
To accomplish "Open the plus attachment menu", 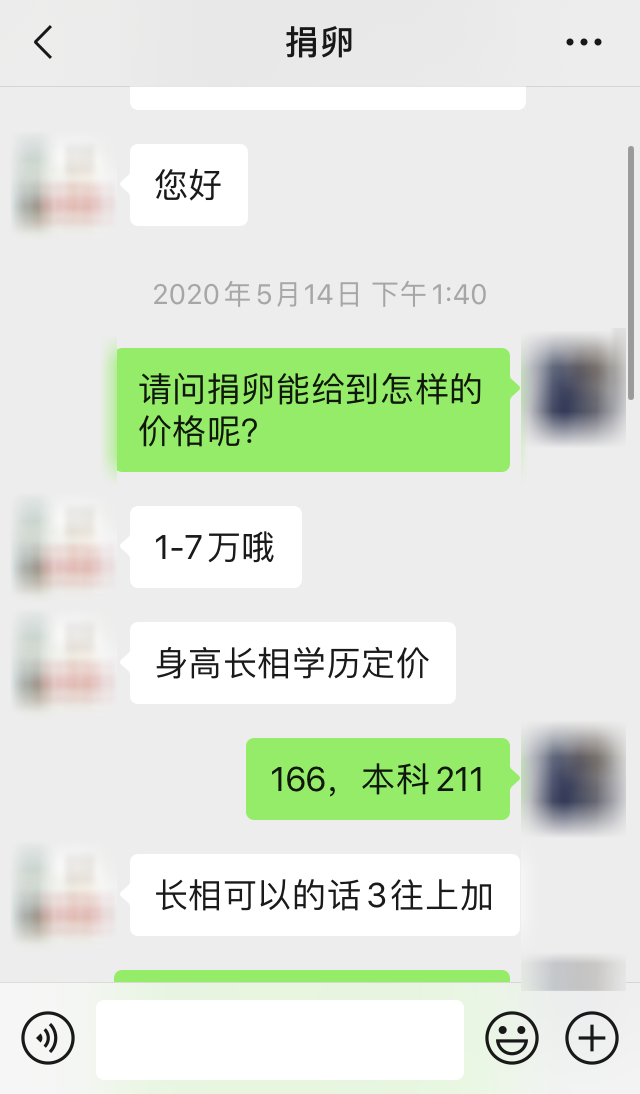I will (592, 1040).
